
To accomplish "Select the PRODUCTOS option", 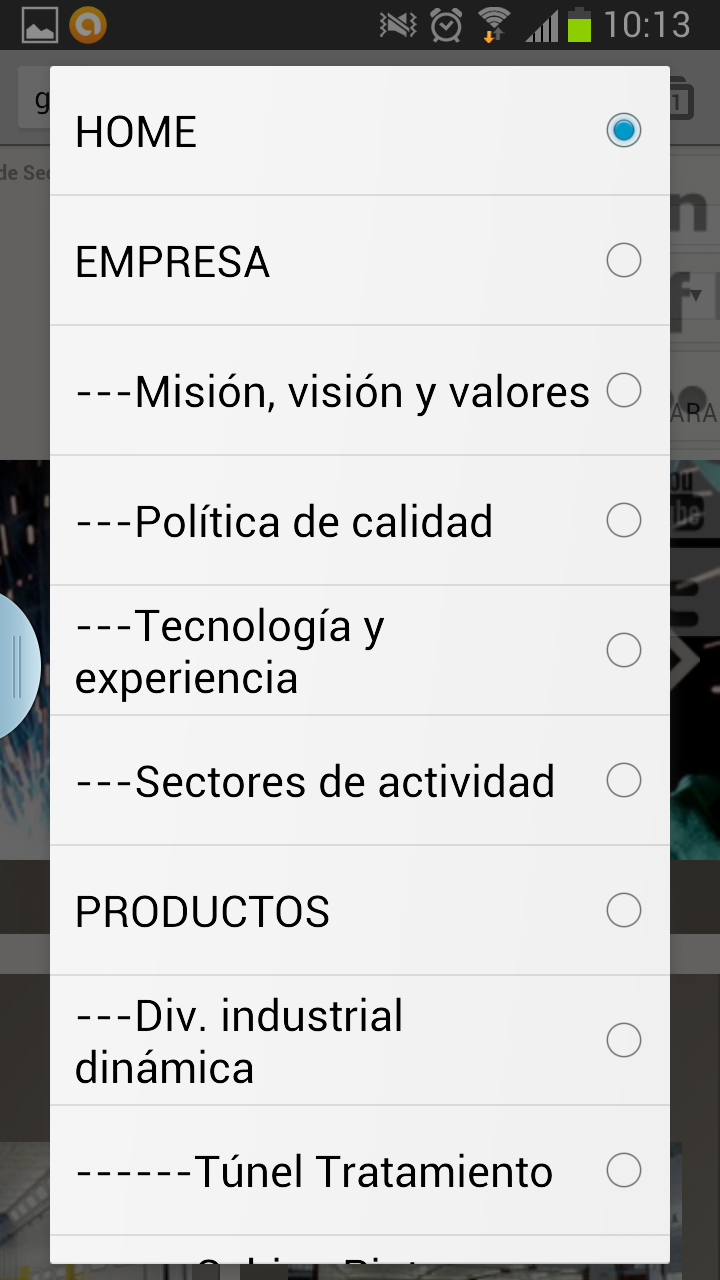I will 360,911.
